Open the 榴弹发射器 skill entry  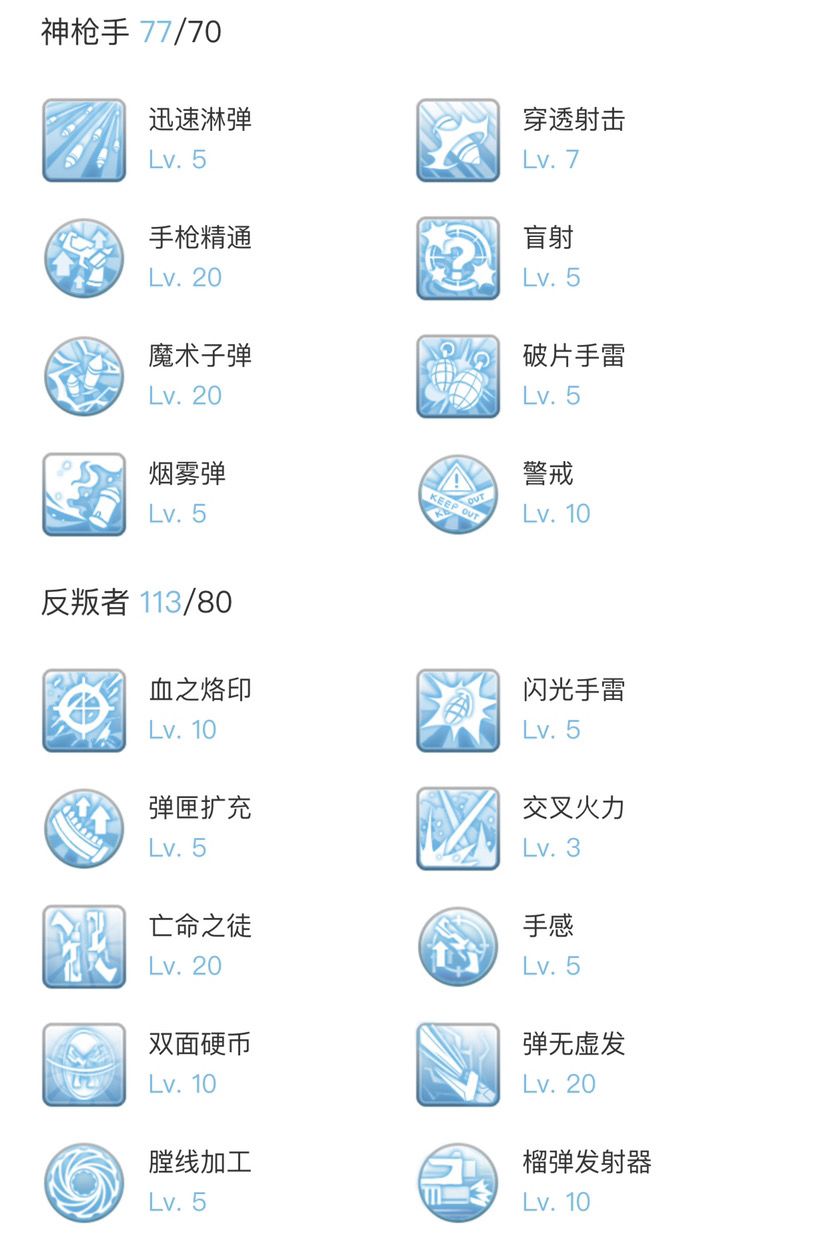click(x=534, y=1182)
